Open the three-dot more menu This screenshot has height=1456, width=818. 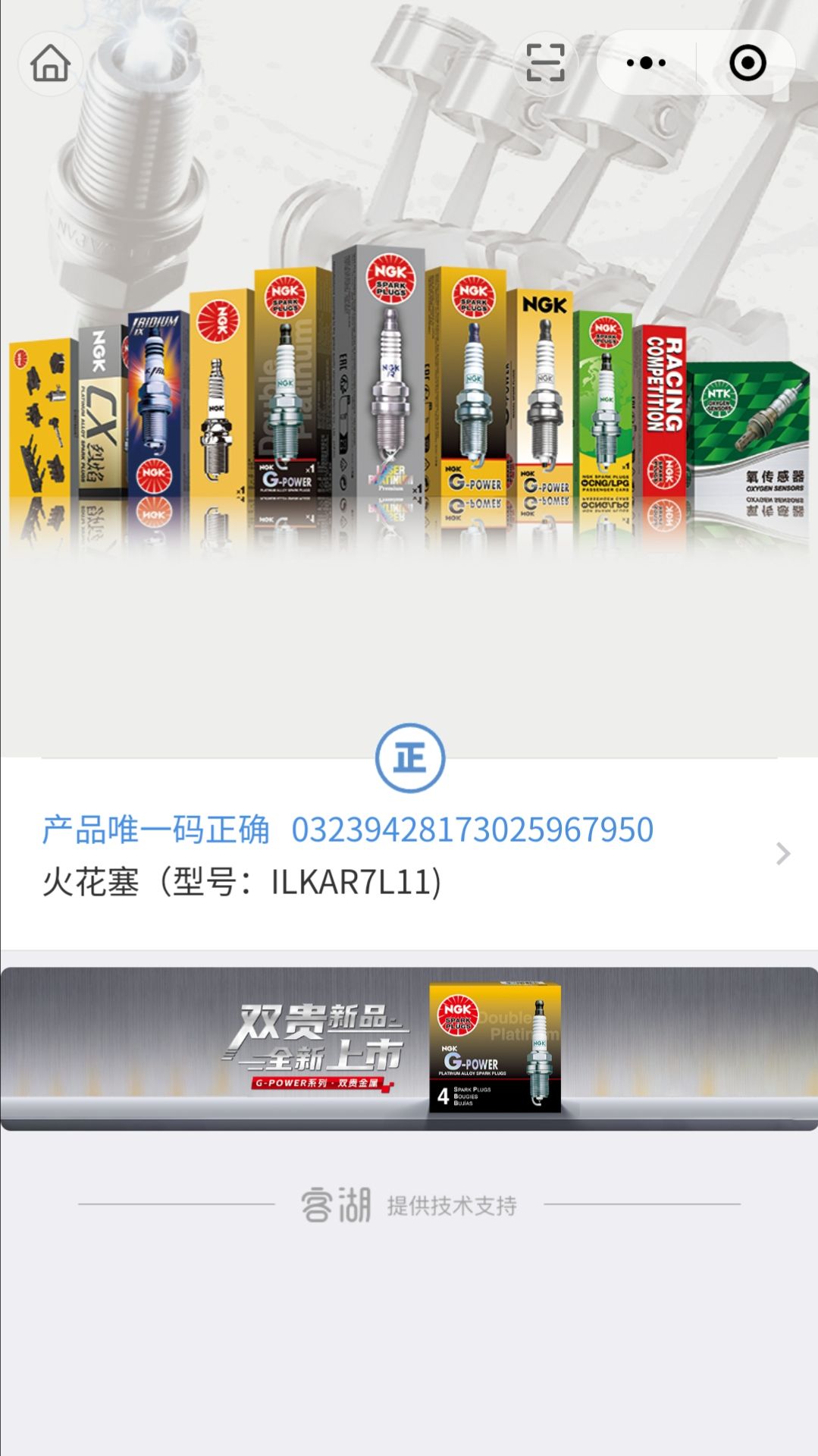(x=646, y=63)
